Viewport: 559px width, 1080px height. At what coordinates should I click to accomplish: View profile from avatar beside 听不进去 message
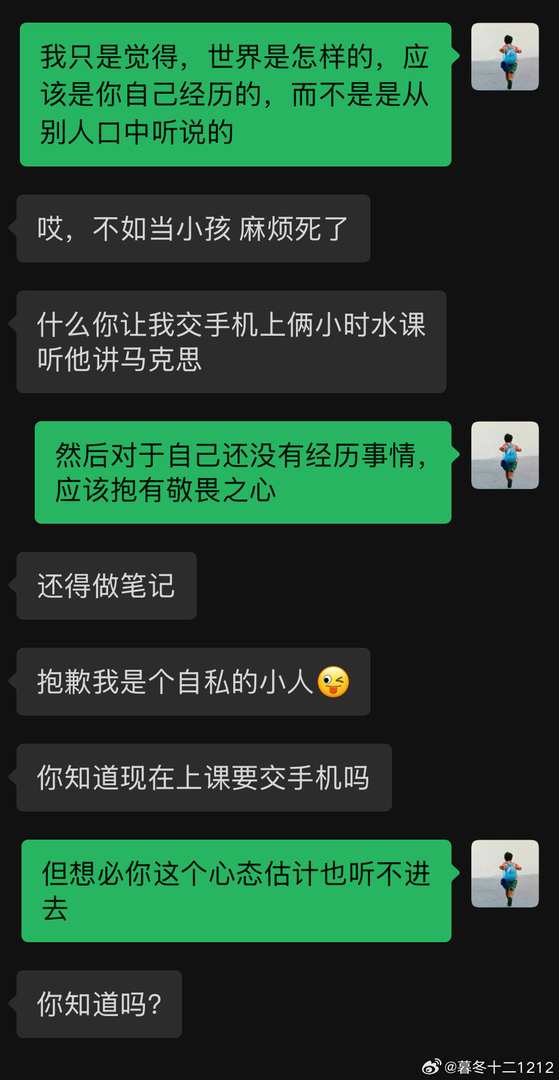(x=505, y=873)
